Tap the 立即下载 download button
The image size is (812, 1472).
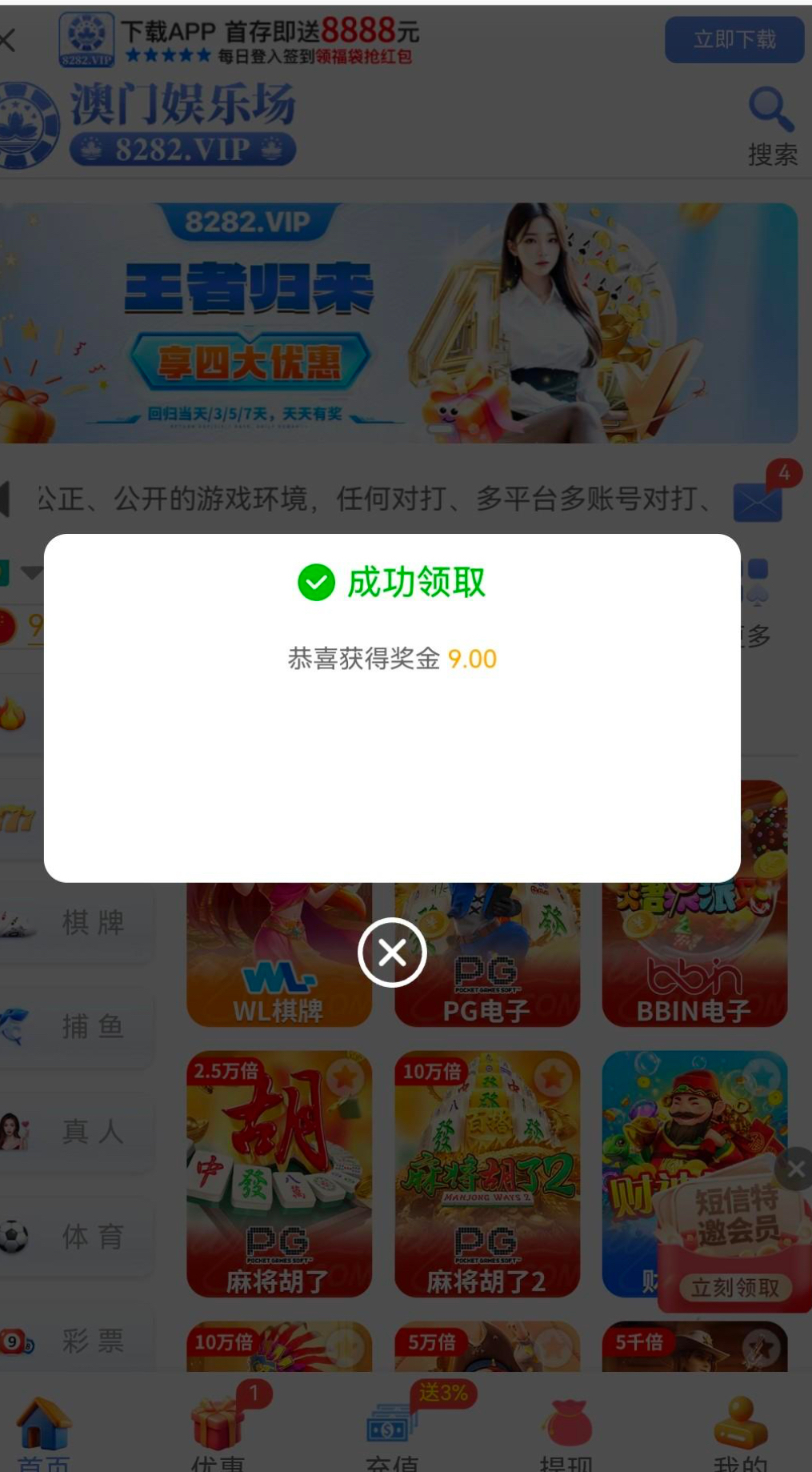pyautogui.click(x=734, y=40)
